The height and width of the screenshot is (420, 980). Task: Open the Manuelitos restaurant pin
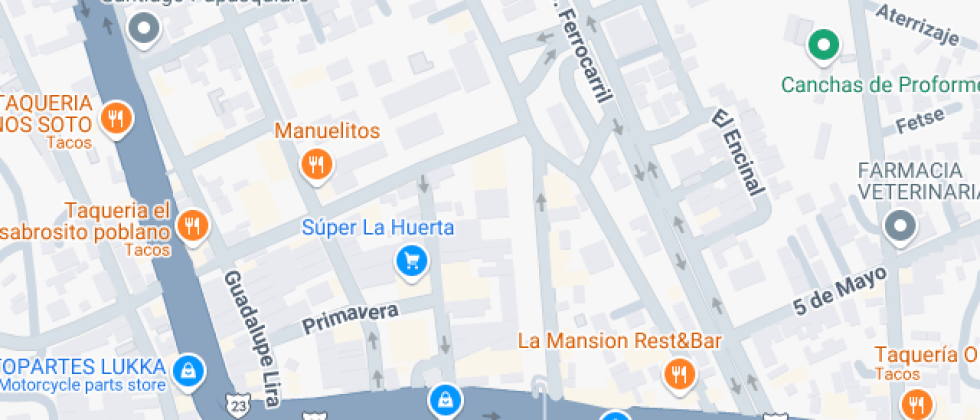tap(316, 164)
